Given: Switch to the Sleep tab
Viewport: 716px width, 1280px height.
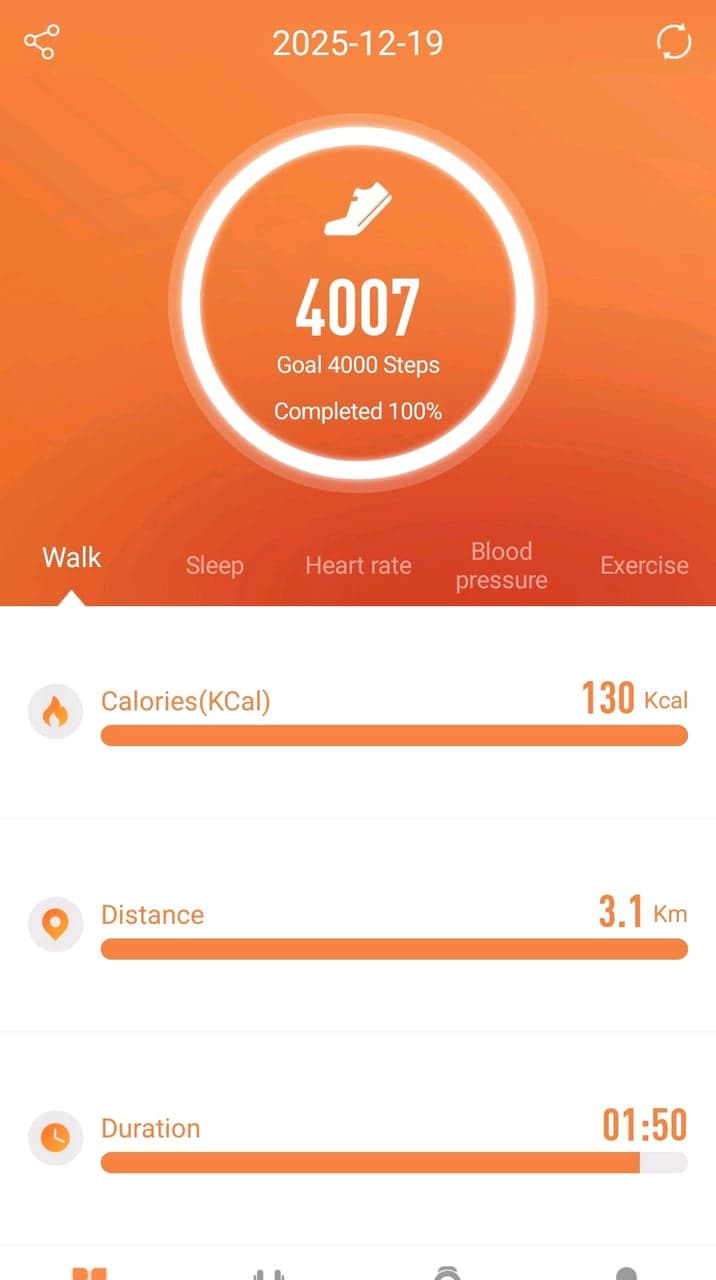Looking at the screenshot, I should pyautogui.click(x=214, y=565).
